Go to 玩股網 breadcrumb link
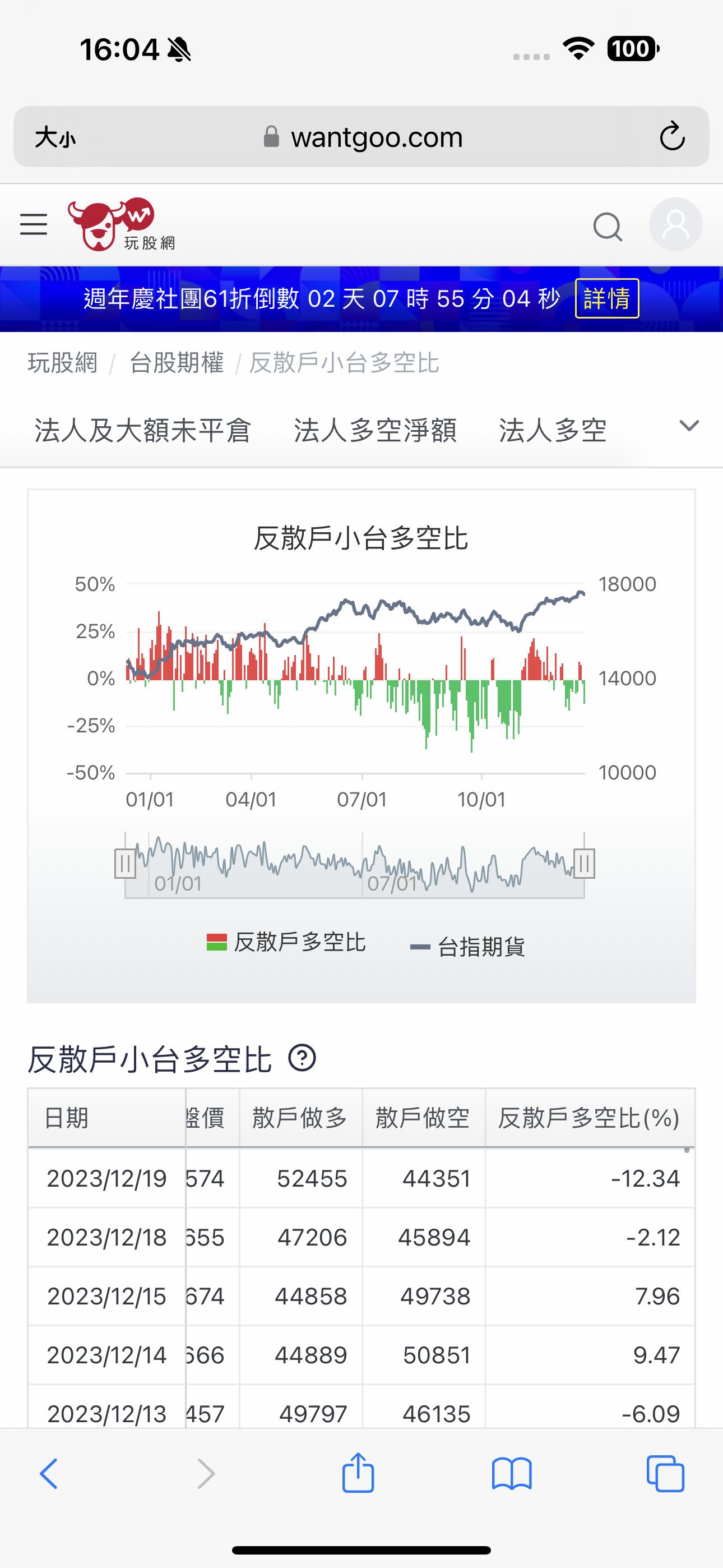 point(63,363)
